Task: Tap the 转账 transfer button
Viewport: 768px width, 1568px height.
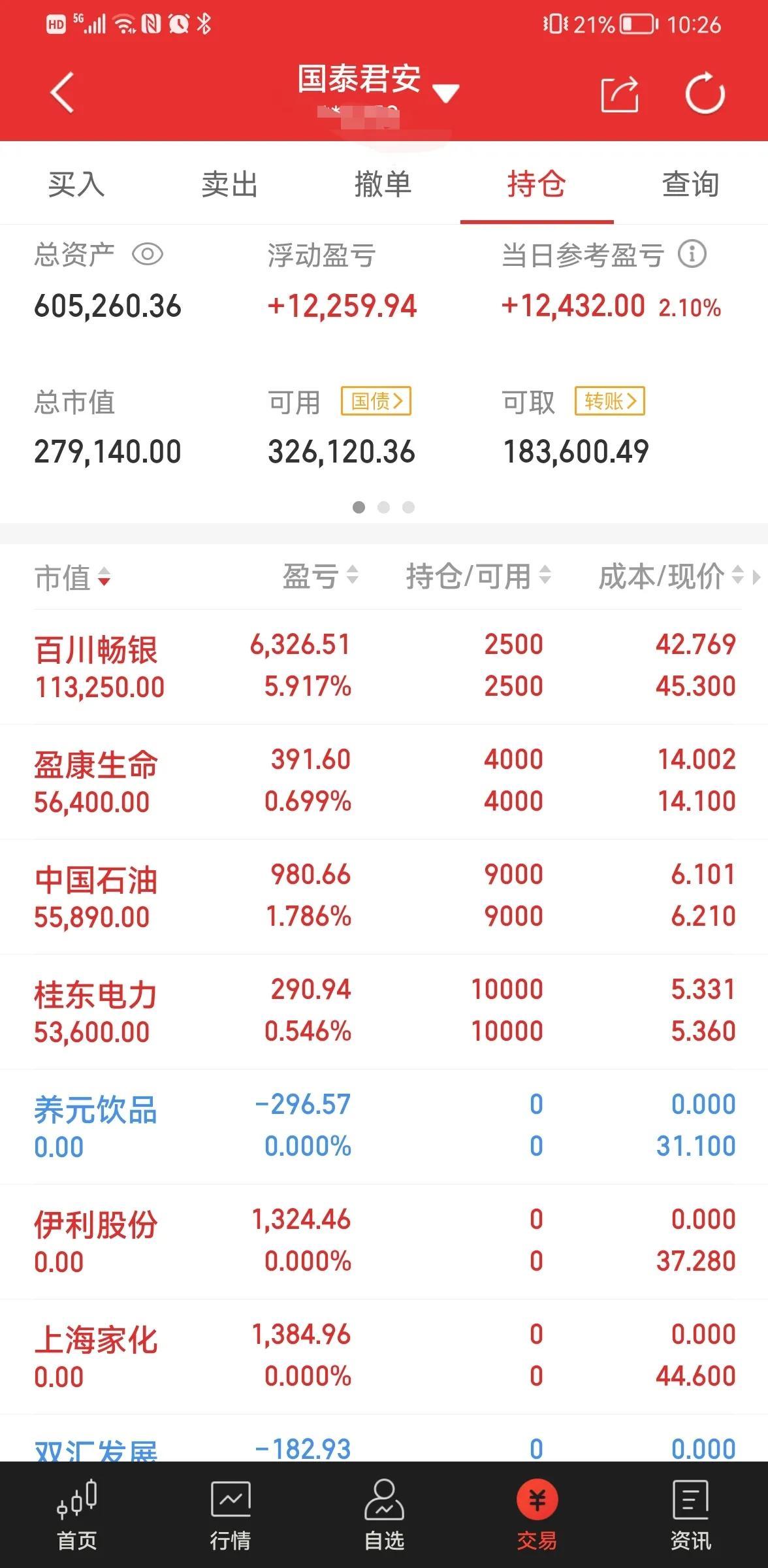Action: [x=610, y=400]
